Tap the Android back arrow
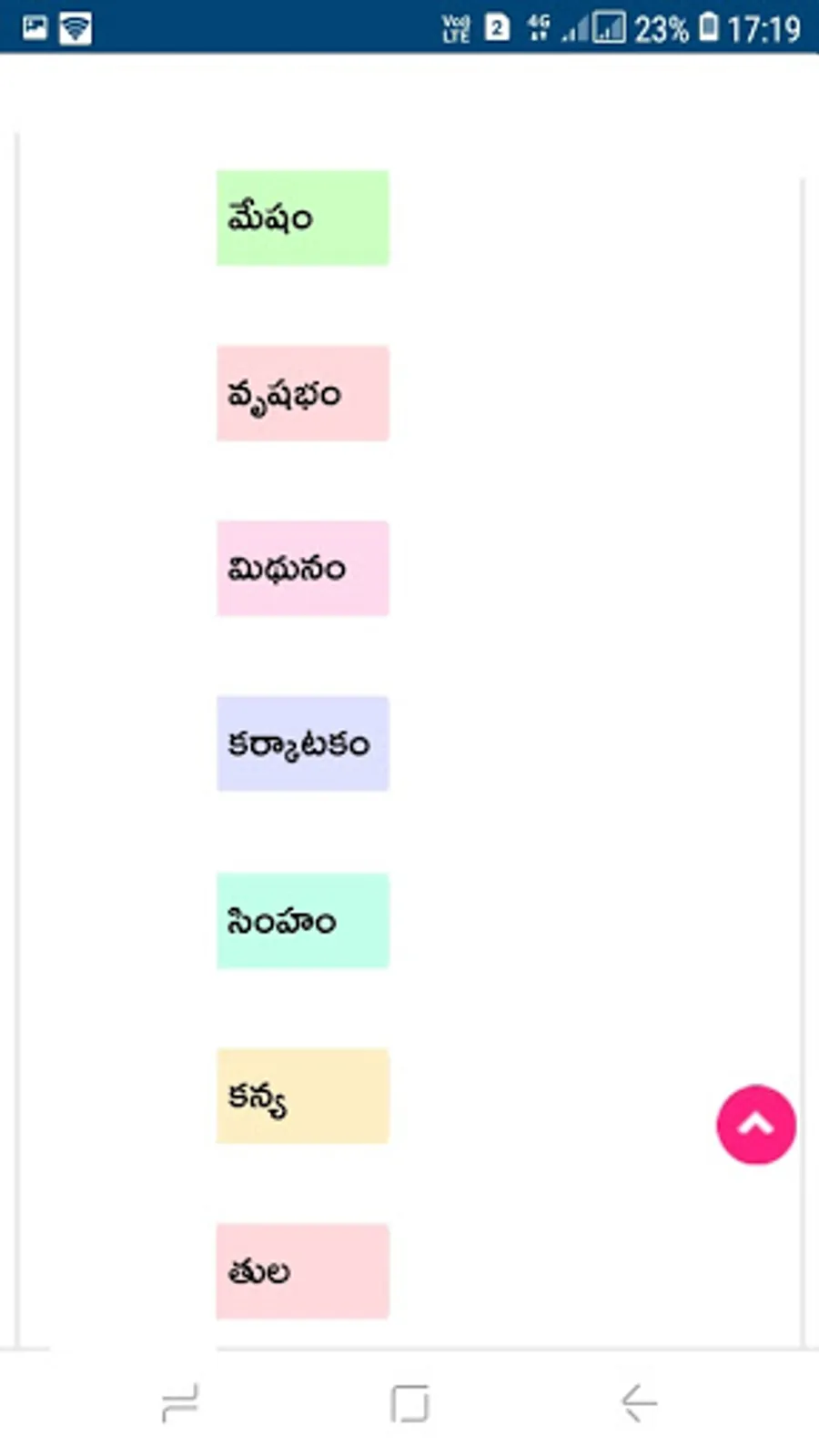The image size is (819, 1456). (639, 1402)
